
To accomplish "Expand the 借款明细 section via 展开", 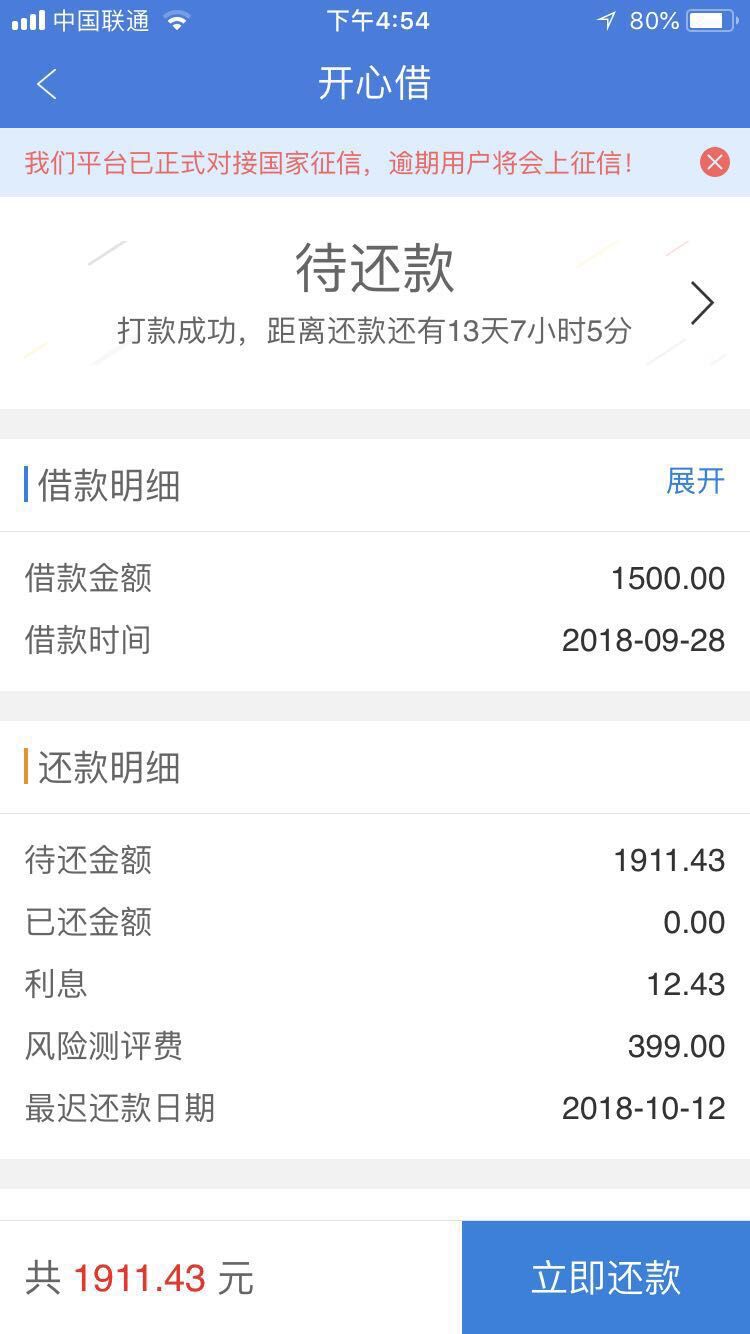I will coord(695,481).
